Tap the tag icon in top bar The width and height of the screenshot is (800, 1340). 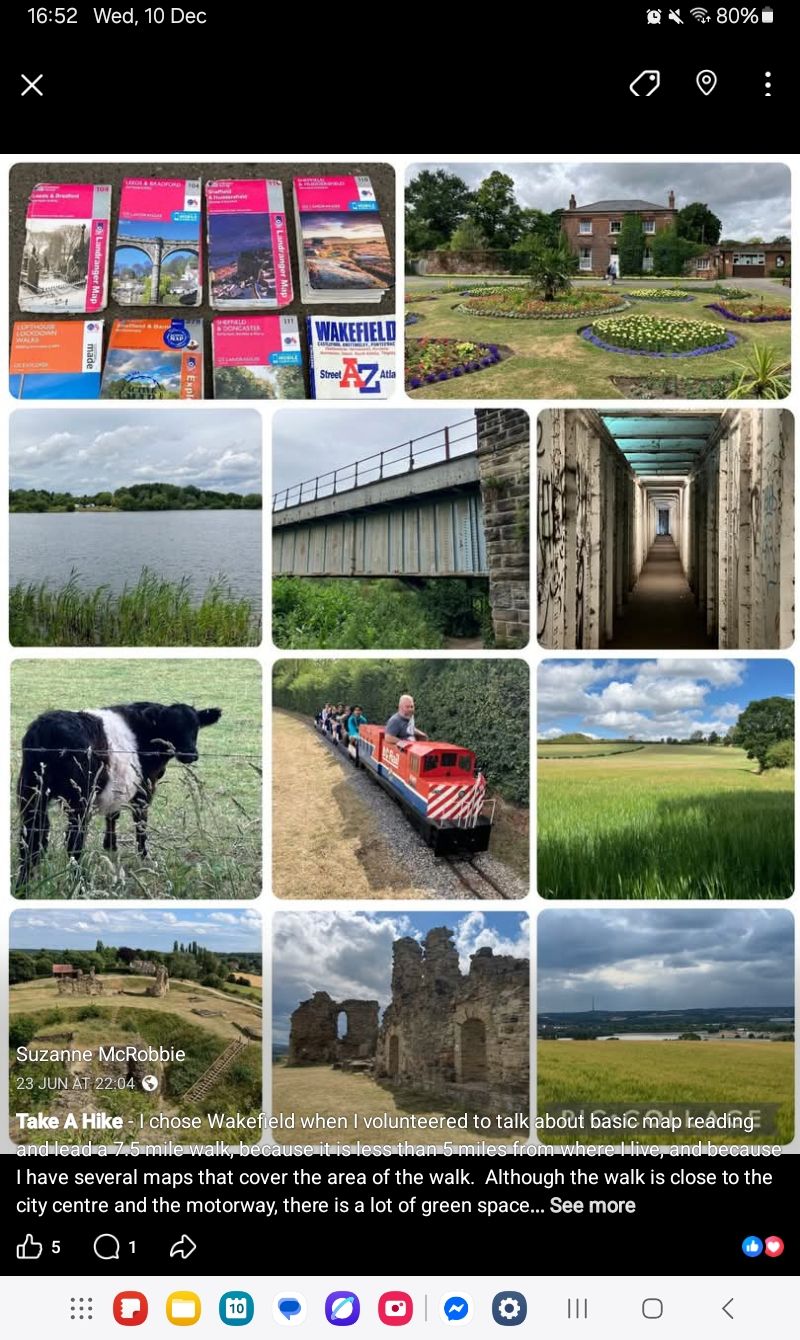645,84
